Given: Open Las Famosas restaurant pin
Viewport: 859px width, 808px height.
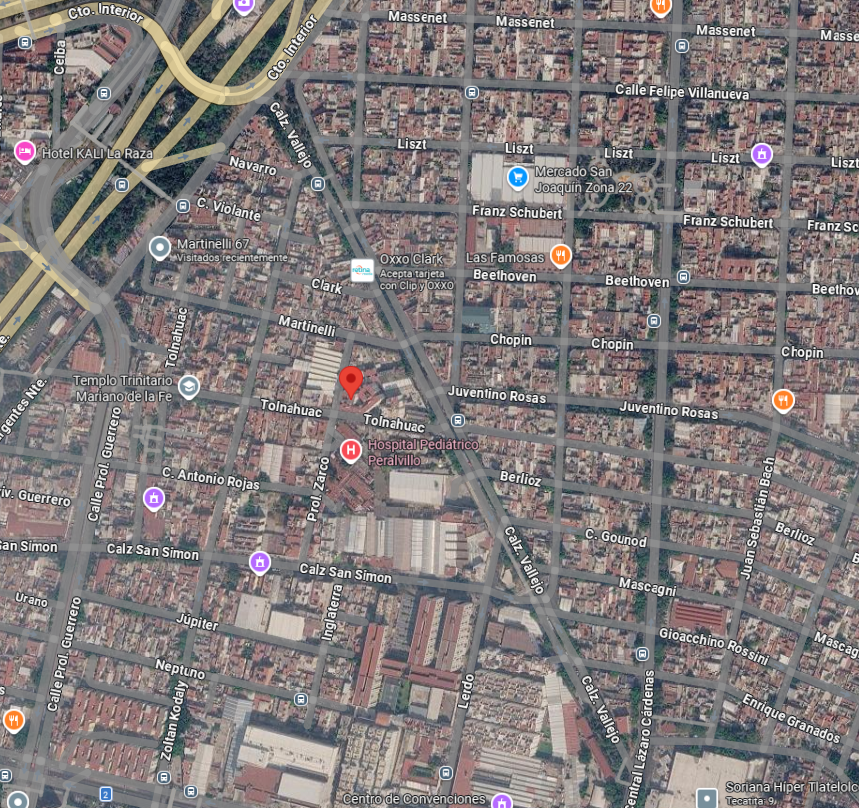Looking at the screenshot, I should point(560,256).
